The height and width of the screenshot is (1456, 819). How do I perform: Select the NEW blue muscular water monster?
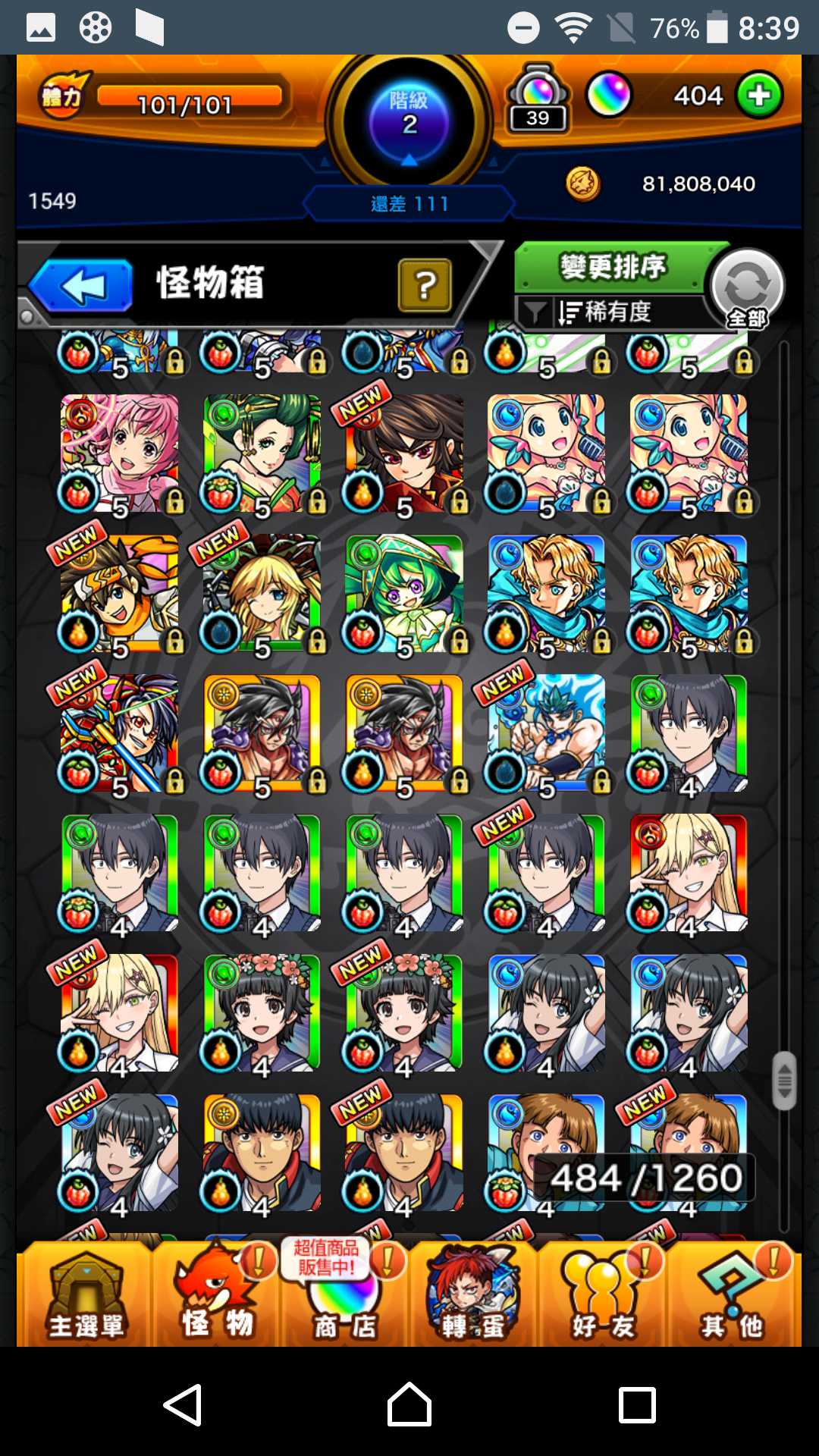pyautogui.click(x=546, y=733)
